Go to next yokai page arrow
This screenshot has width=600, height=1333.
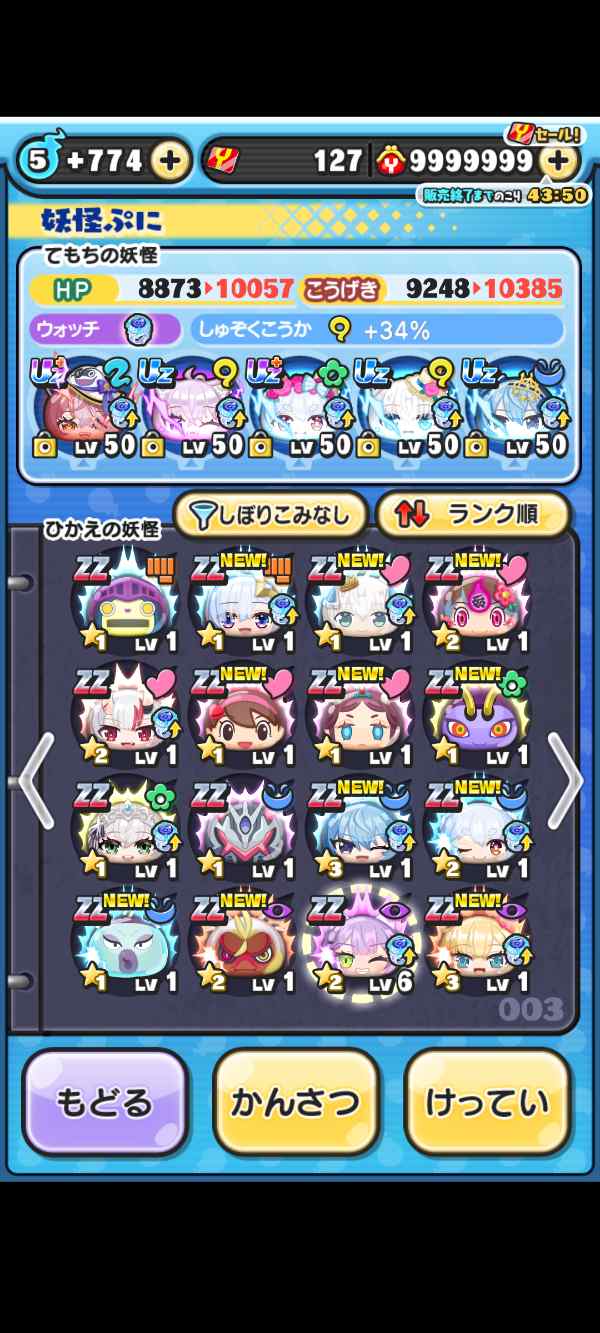(564, 780)
